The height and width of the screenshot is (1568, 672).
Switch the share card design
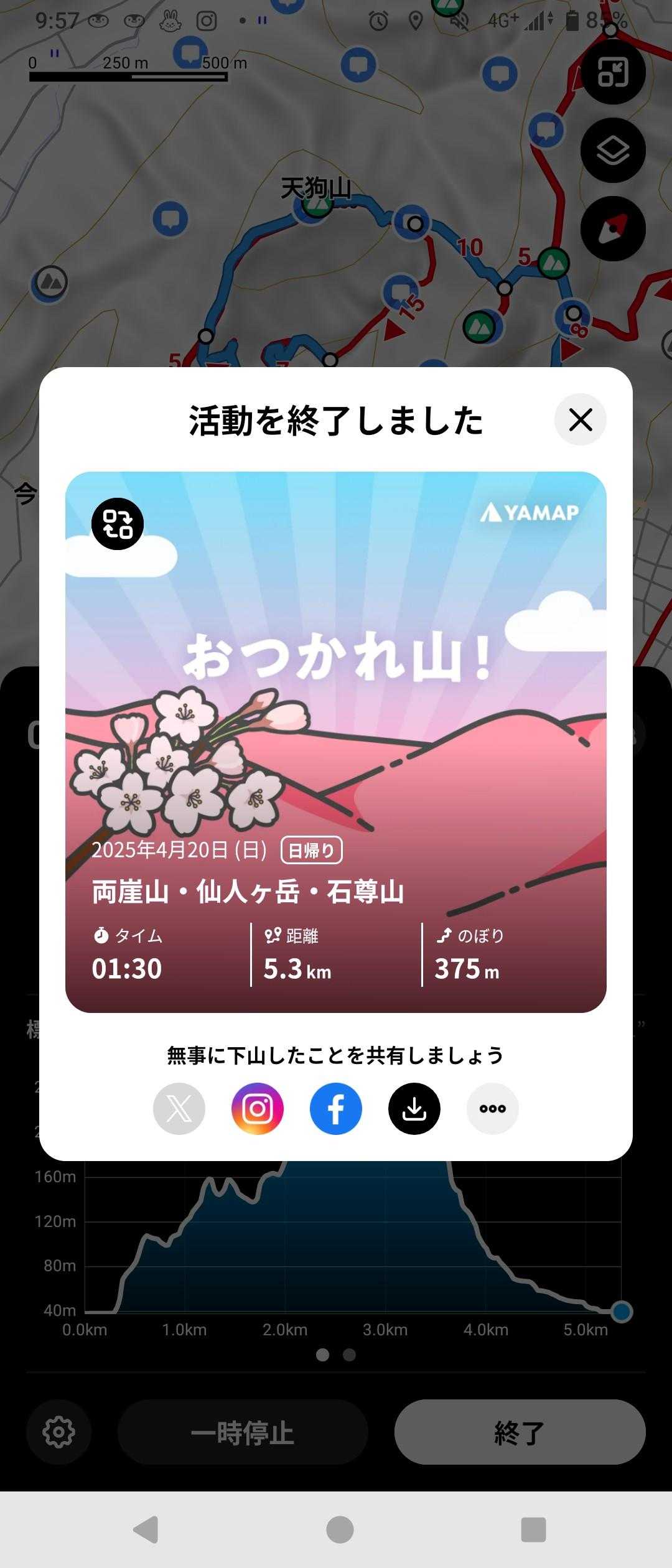coord(118,523)
